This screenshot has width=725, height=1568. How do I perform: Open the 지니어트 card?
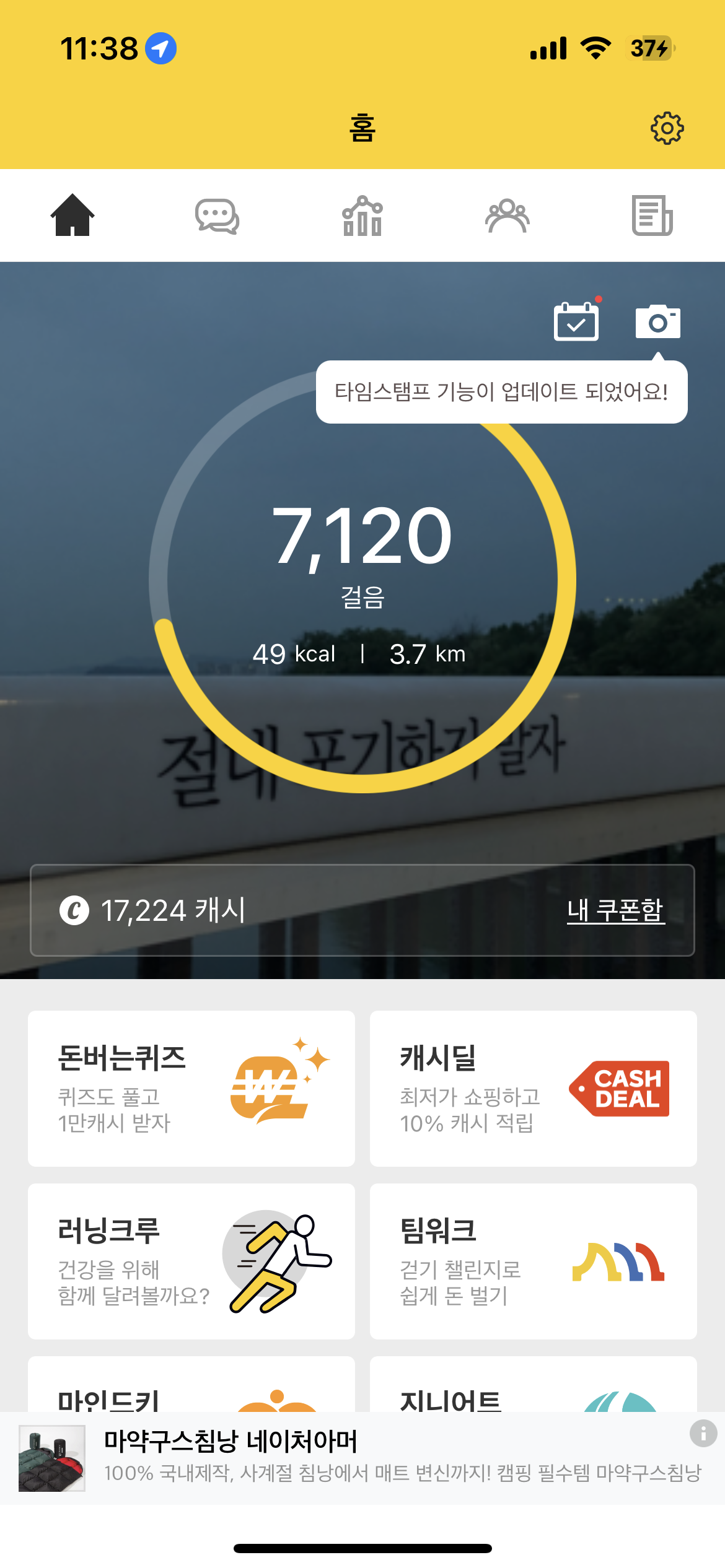click(533, 1387)
